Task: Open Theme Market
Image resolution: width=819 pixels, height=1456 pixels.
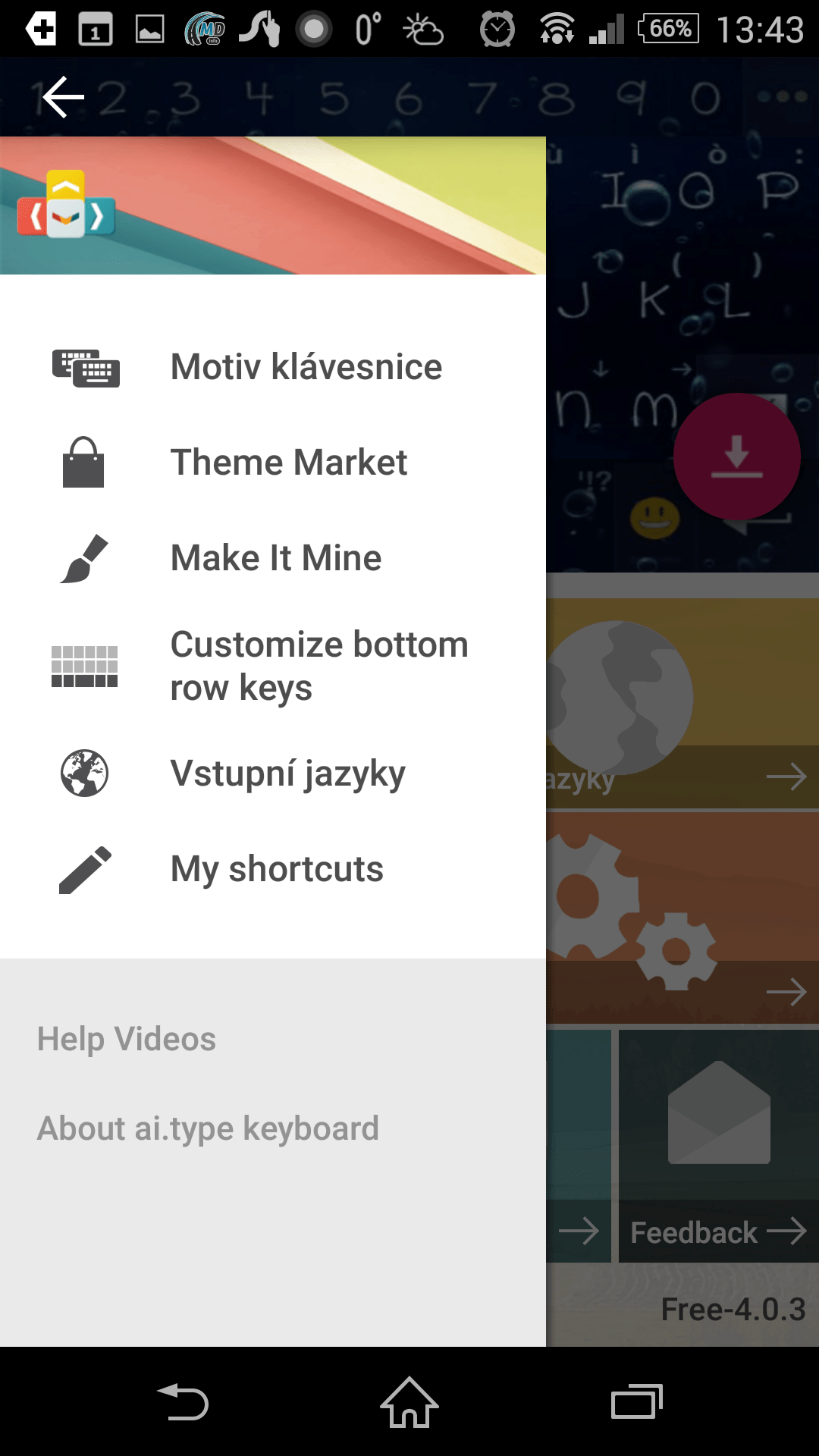Action: (273, 463)
